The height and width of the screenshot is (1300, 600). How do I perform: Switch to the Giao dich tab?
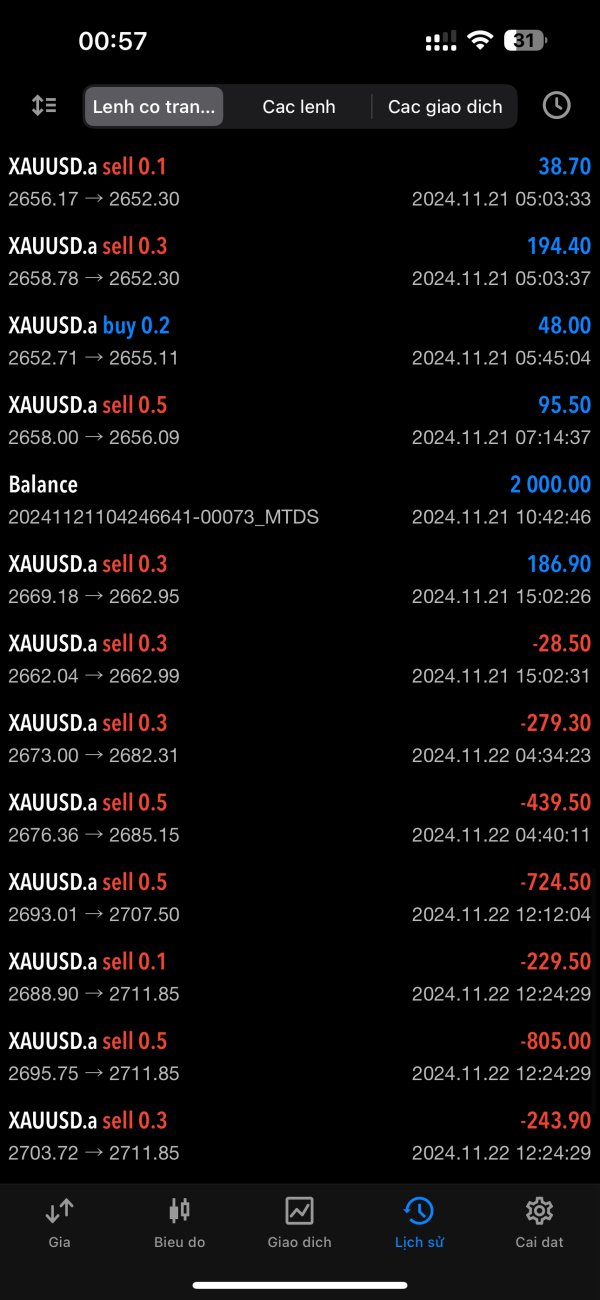point(299,1223)
